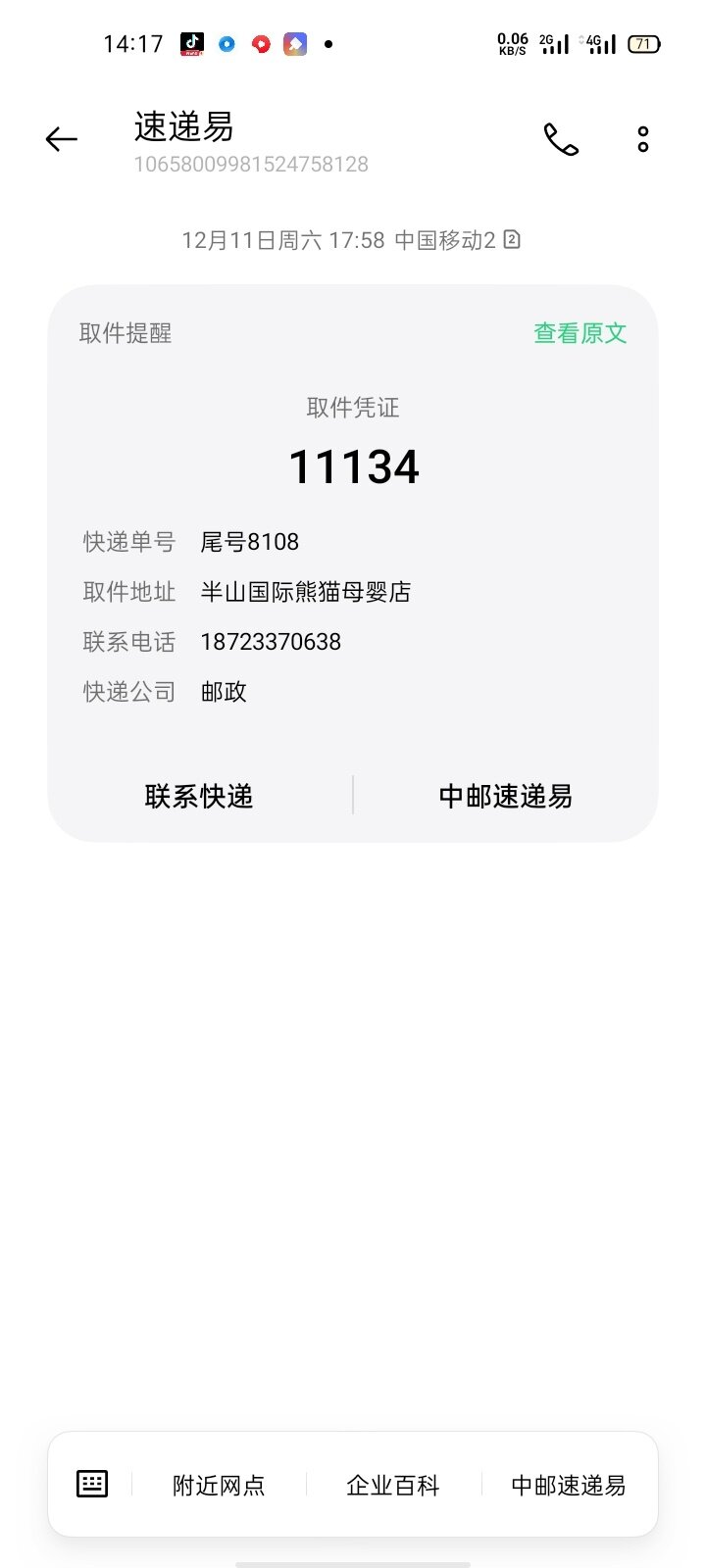Screen dimensions: 706x1568
Task: Open 企业百科 menu item
Action: (393, 1486)
